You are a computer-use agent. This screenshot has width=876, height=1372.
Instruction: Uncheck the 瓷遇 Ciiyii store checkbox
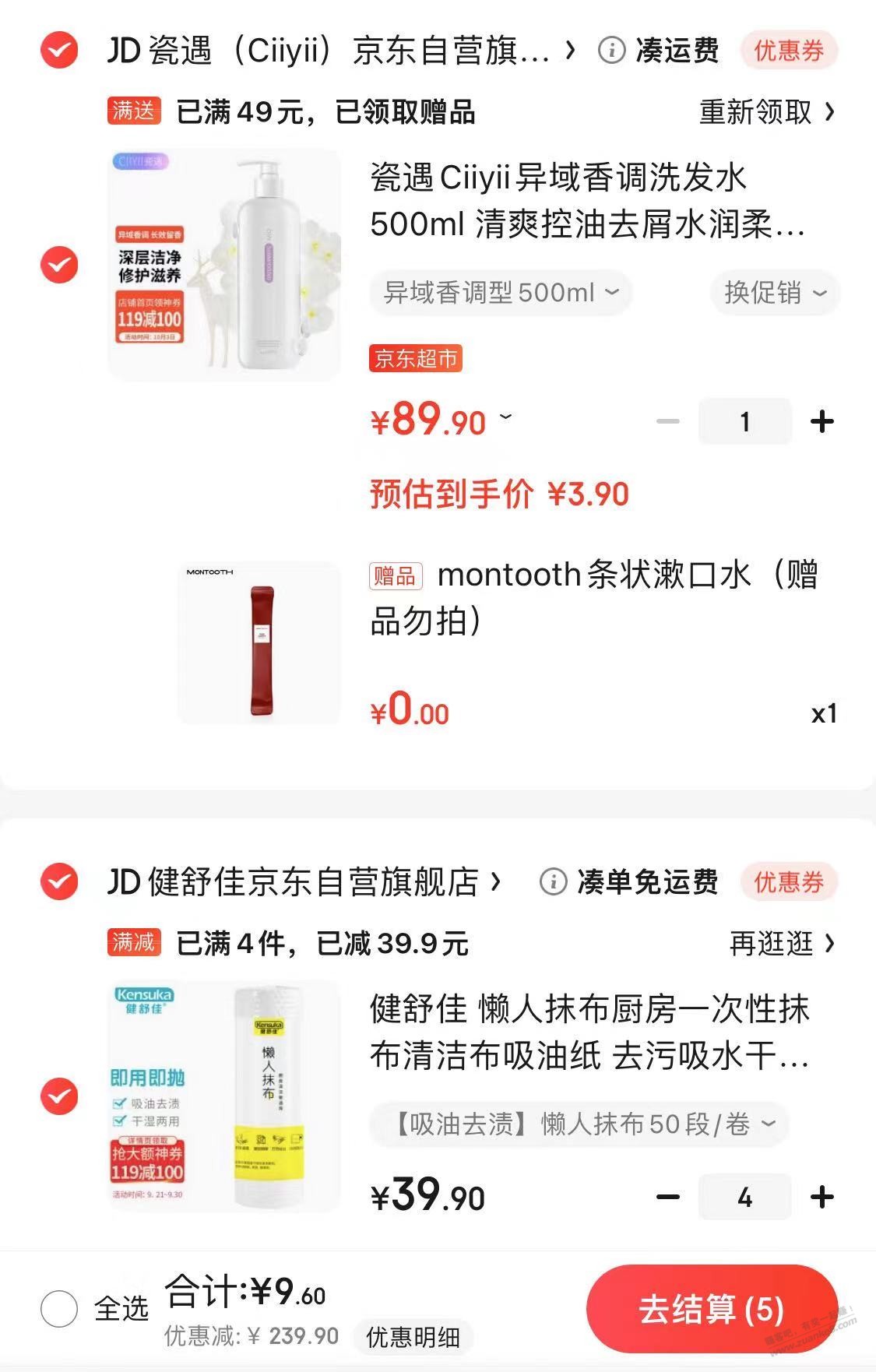(59, 51)
